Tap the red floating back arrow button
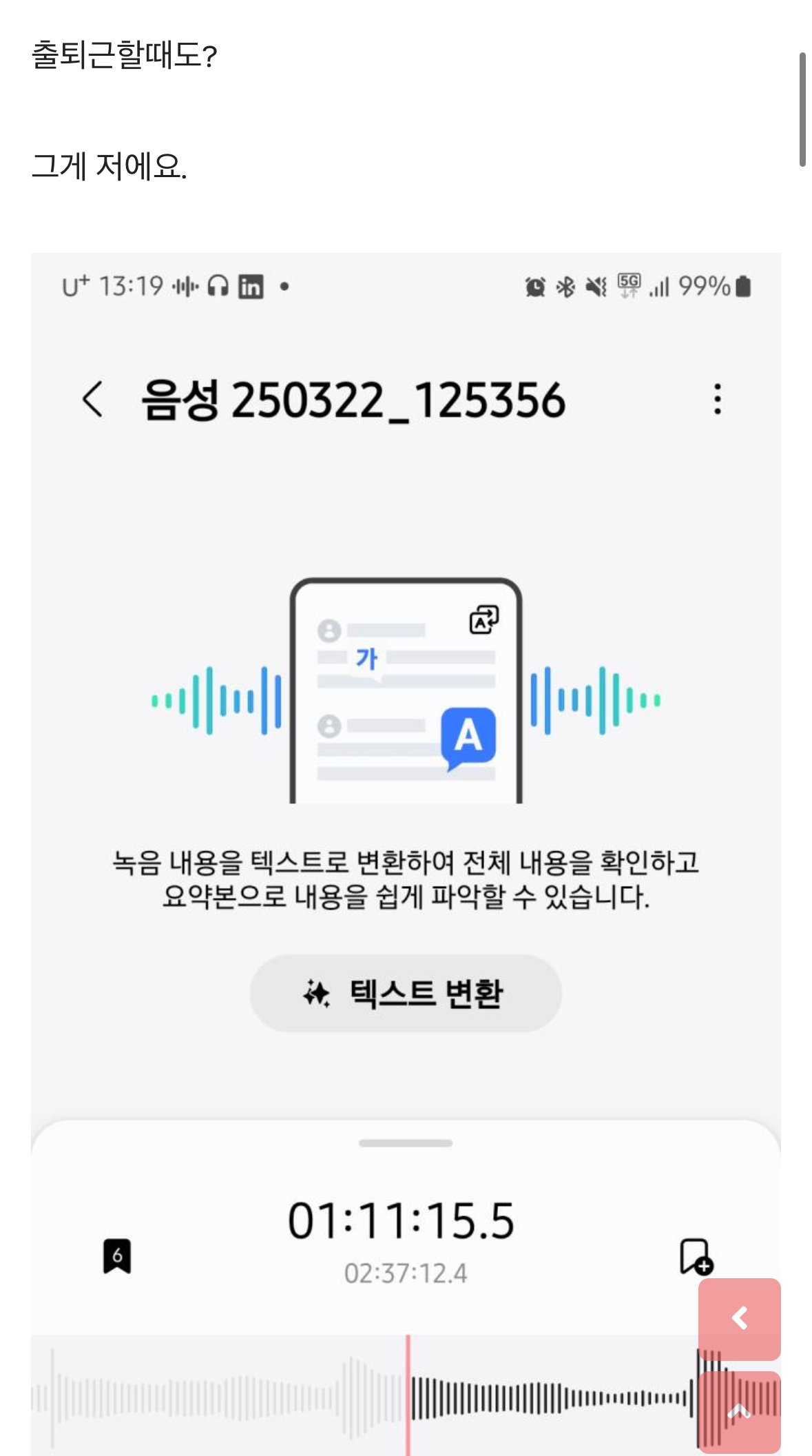Viewport: 812px width, 1456px height. (739, 1318)
